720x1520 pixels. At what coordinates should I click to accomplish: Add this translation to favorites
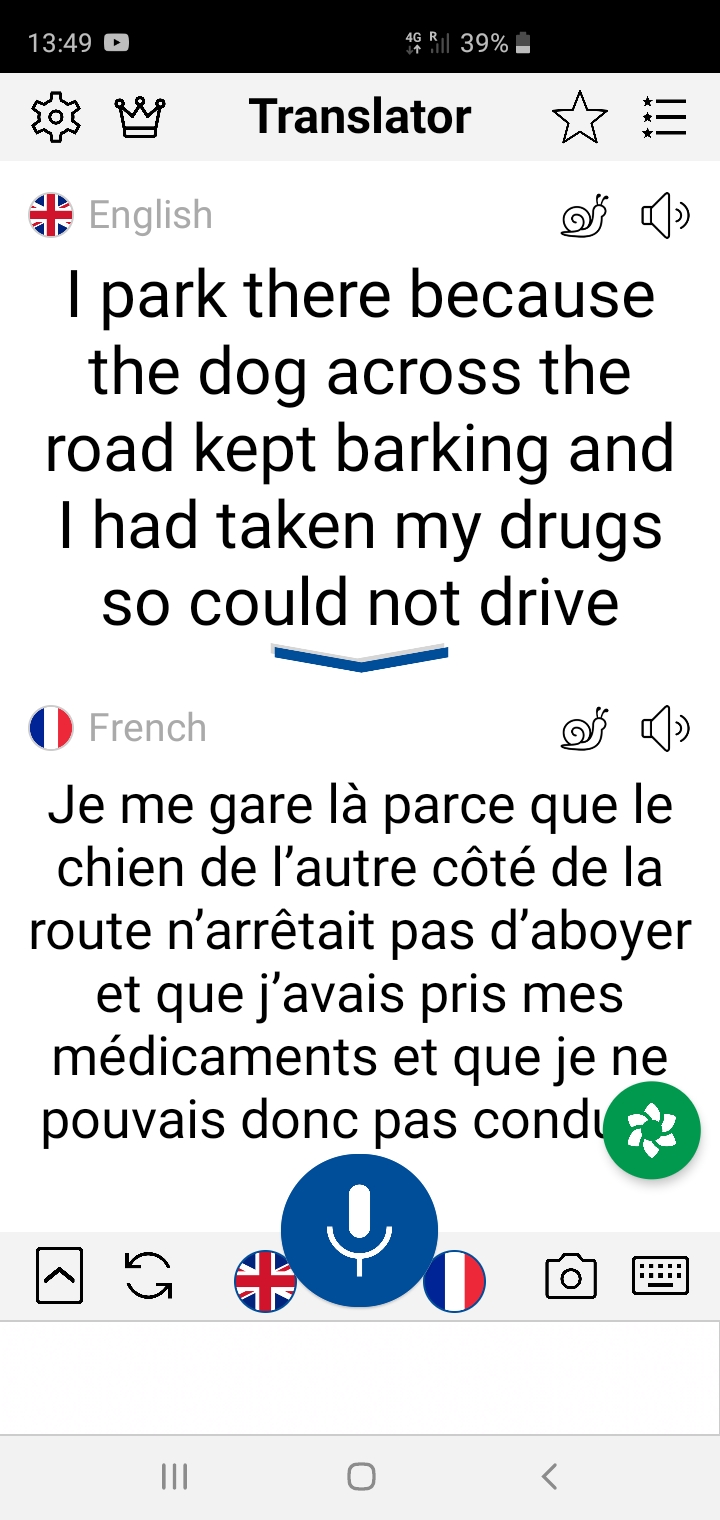tap(579, 118)
